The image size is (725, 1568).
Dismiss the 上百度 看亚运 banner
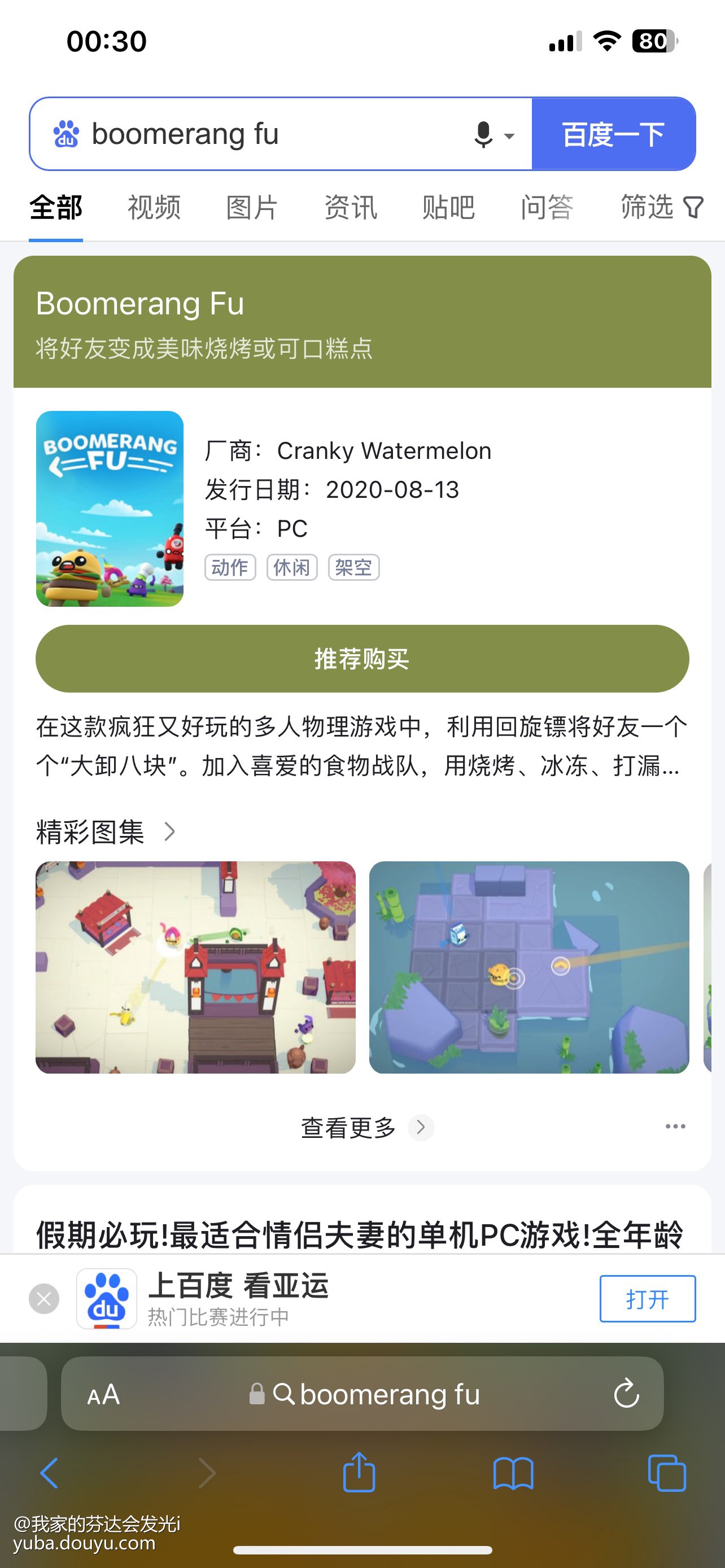(44, 1299)
